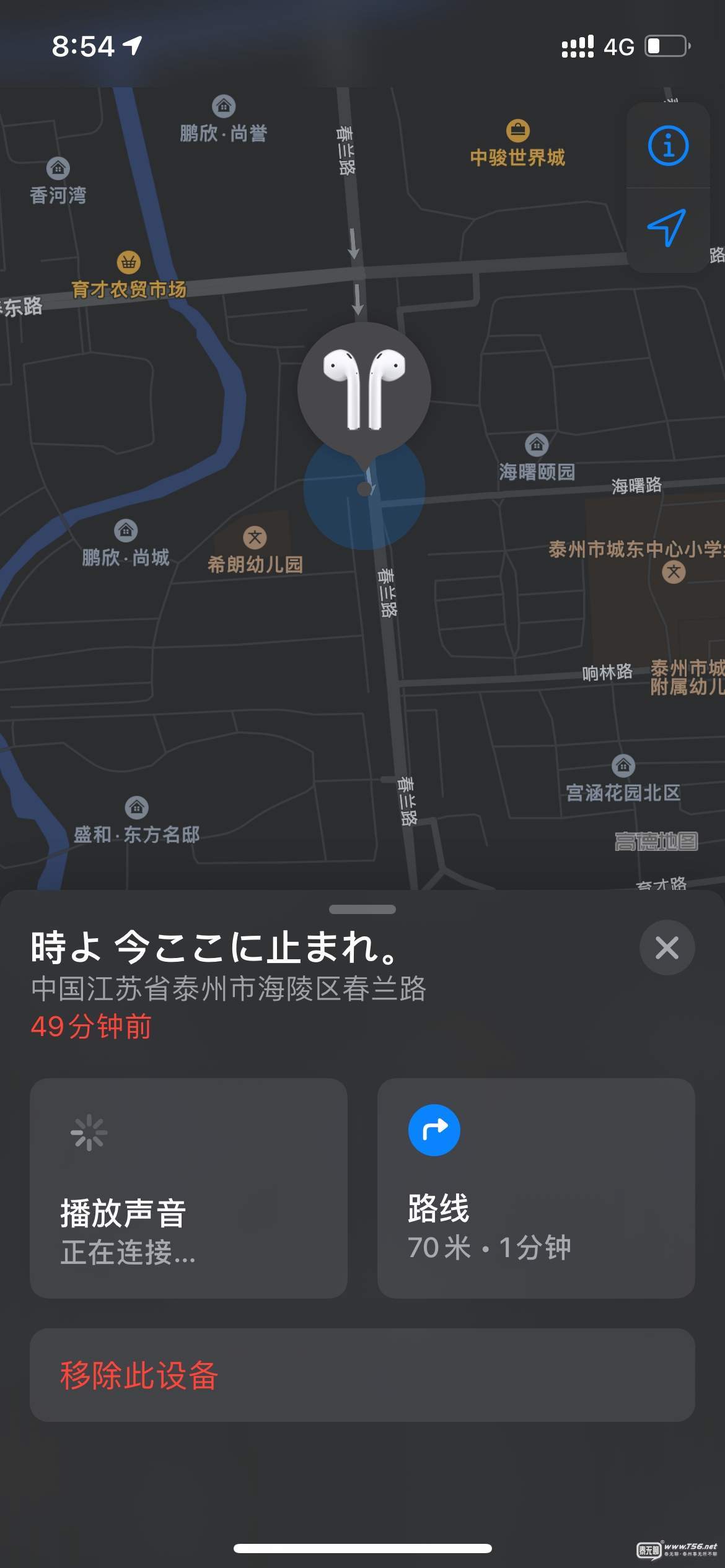This screenshot has height=1568, width=725.
Task: Tap the AirPods pin on the map
Action: pos(364,389)
